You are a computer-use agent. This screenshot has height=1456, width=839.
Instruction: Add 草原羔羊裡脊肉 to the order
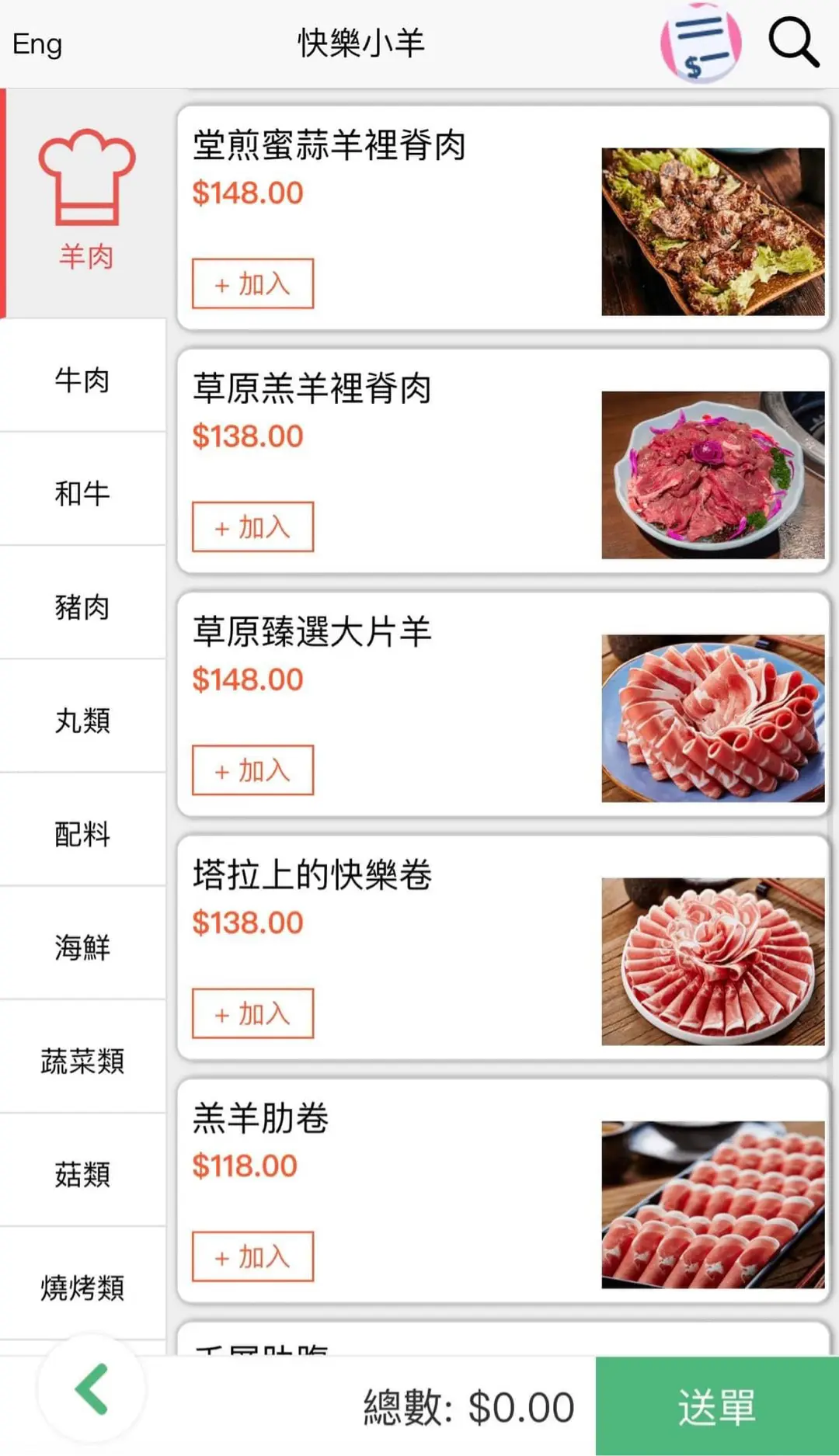[x=252, y=526]
